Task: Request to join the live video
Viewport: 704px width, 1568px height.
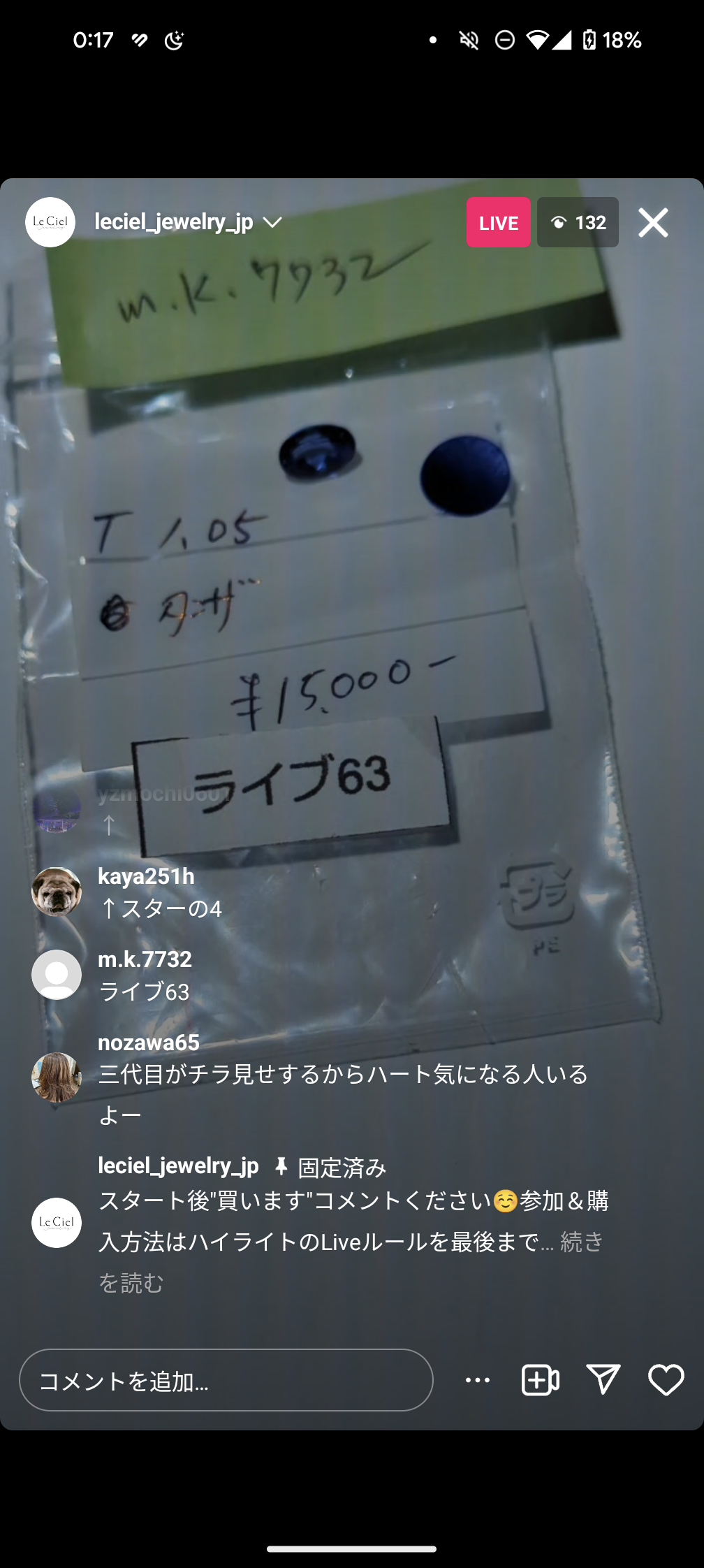Action: click(x=539, y=1380)
